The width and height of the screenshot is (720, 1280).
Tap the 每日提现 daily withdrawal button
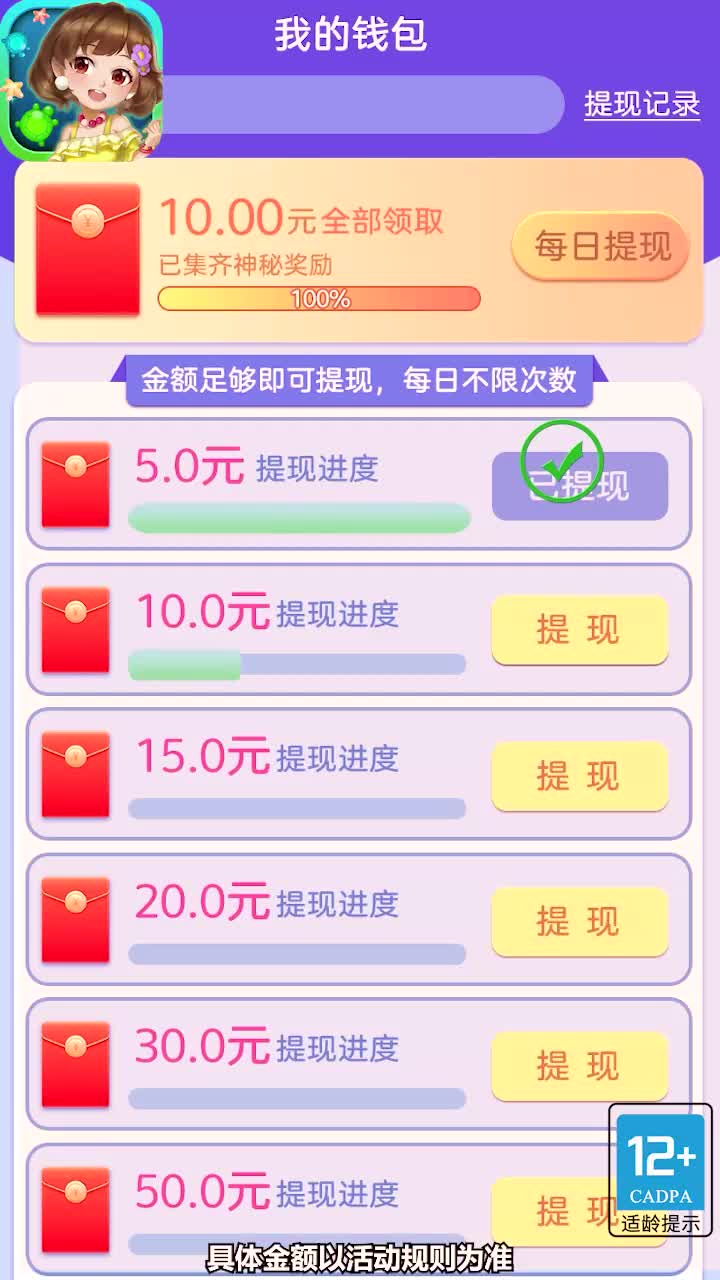click(x=601, y=246)
